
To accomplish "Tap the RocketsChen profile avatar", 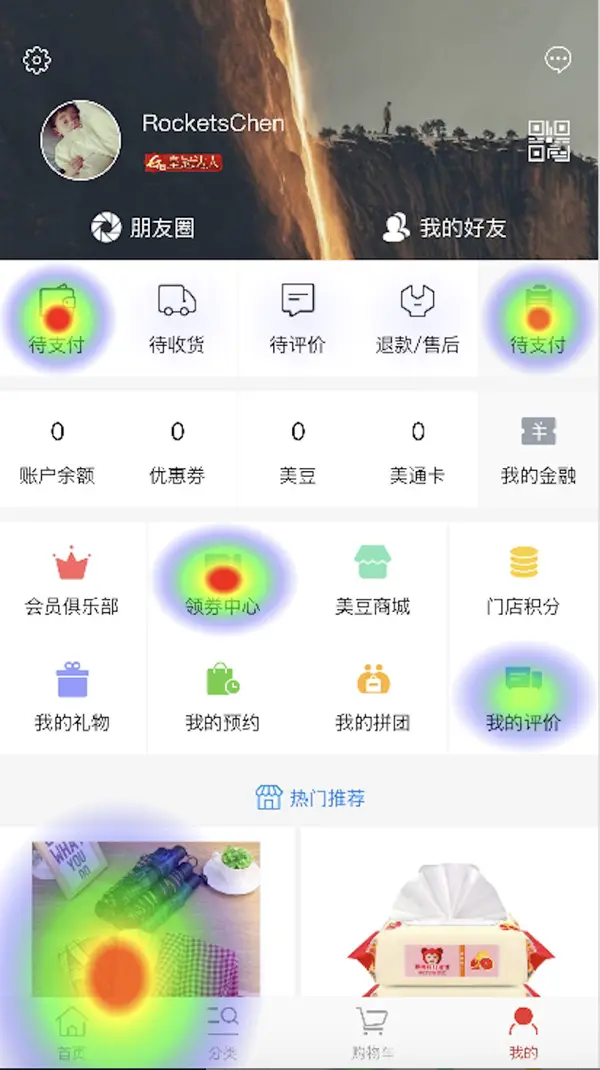I will 81,140.
